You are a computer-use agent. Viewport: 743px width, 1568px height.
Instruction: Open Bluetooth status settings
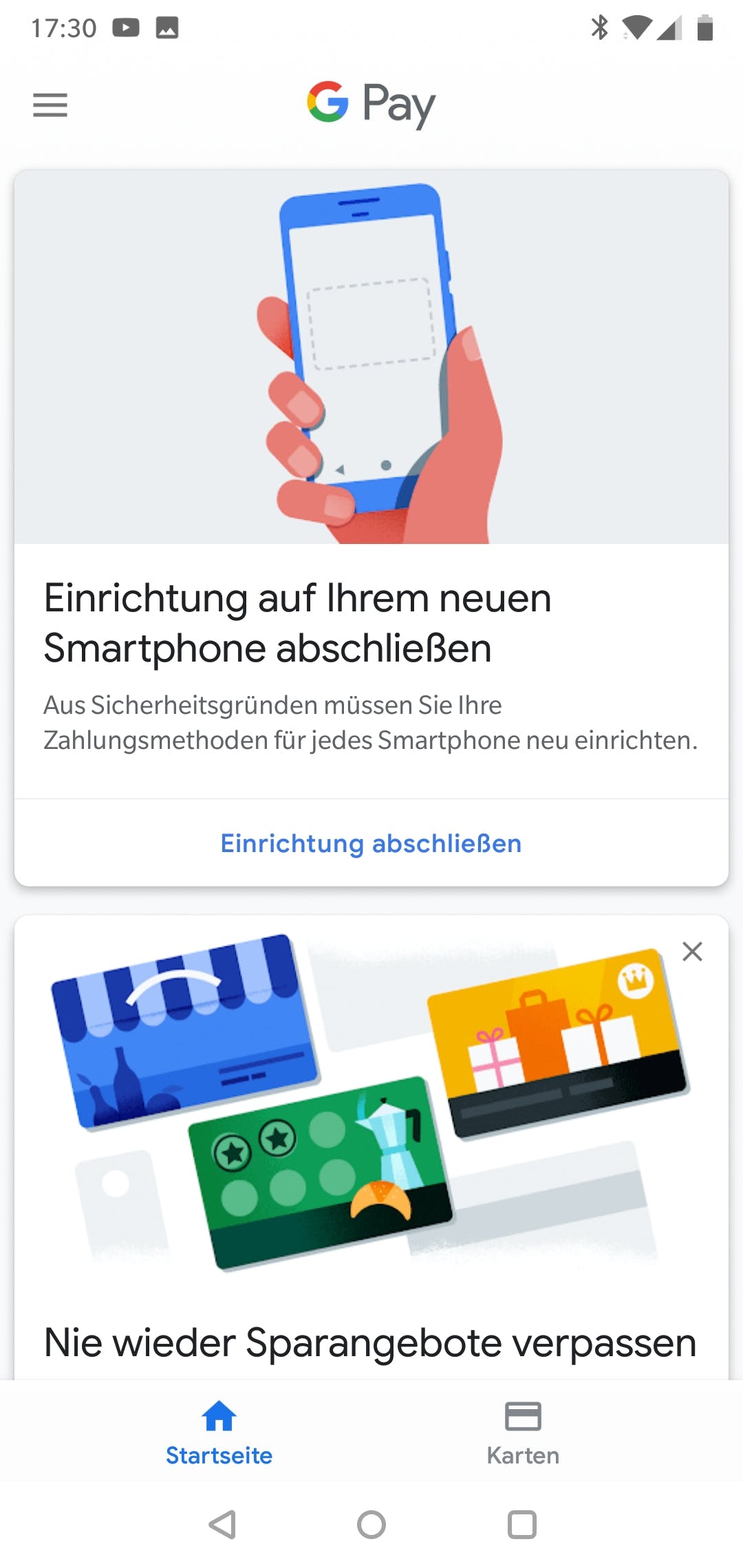tap(598, 28)
